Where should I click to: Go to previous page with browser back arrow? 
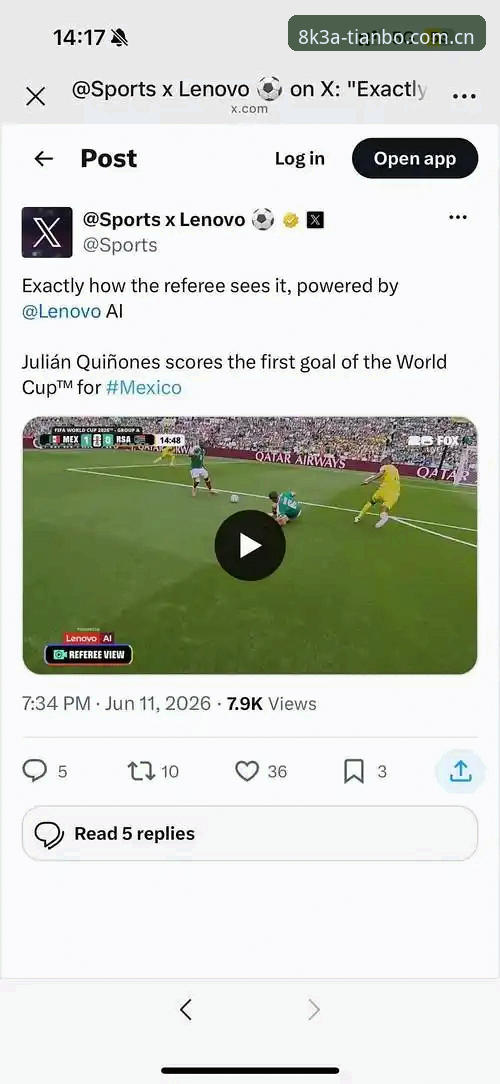coord(185,1010)
